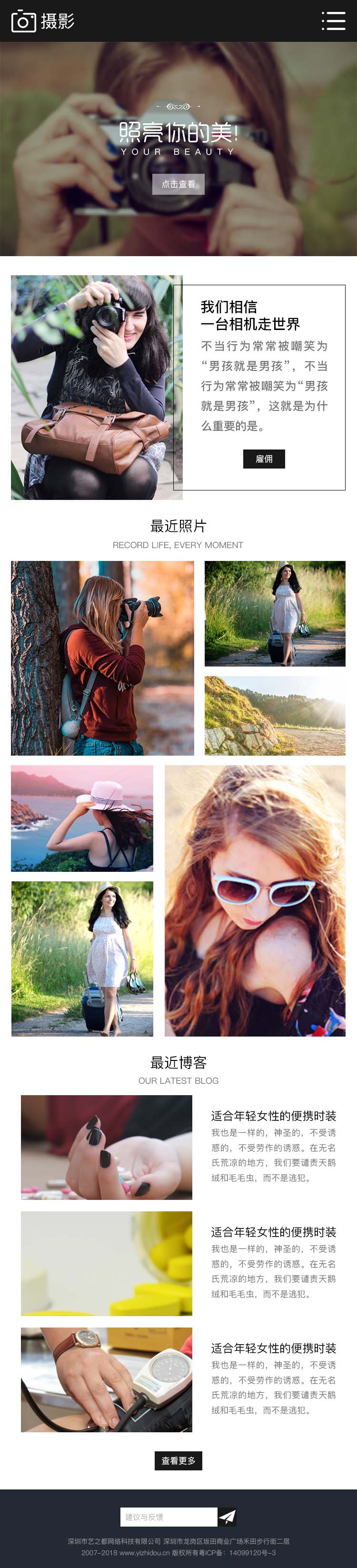Tap 查看更多 to view more blogs
The width and height of the screenshot is (357, 1568).
point(178,1461)
